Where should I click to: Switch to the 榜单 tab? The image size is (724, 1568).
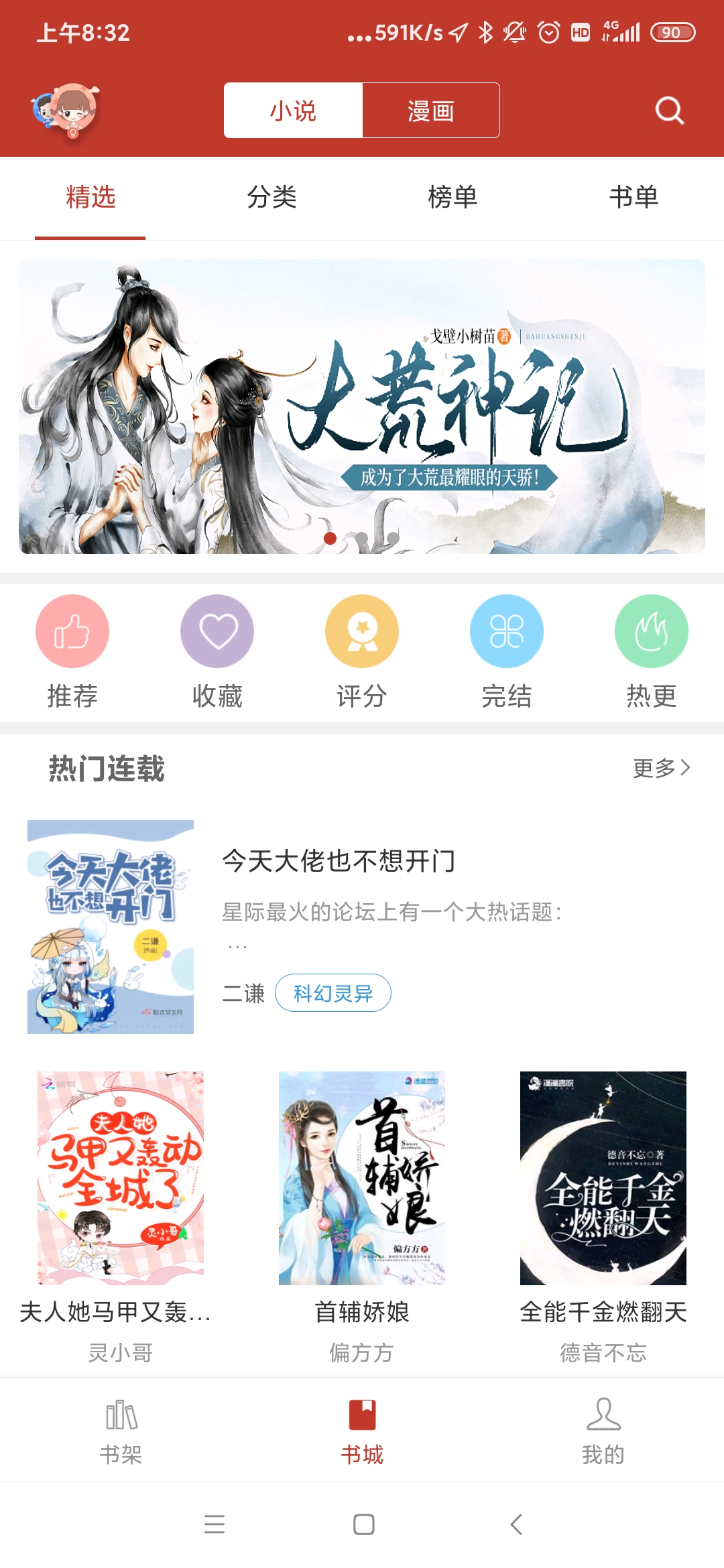452,197
